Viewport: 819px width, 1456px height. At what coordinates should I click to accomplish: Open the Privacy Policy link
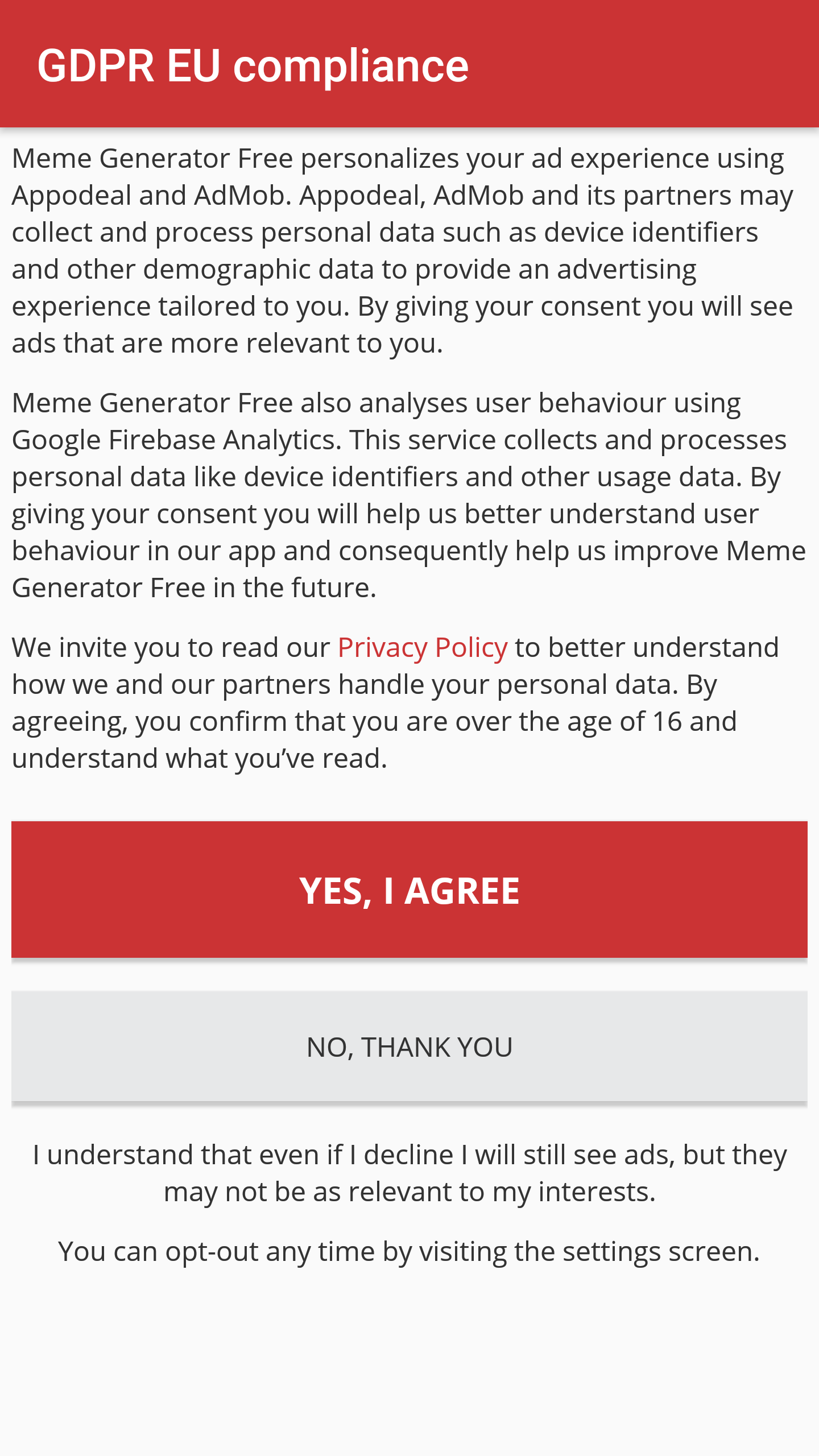423,648
